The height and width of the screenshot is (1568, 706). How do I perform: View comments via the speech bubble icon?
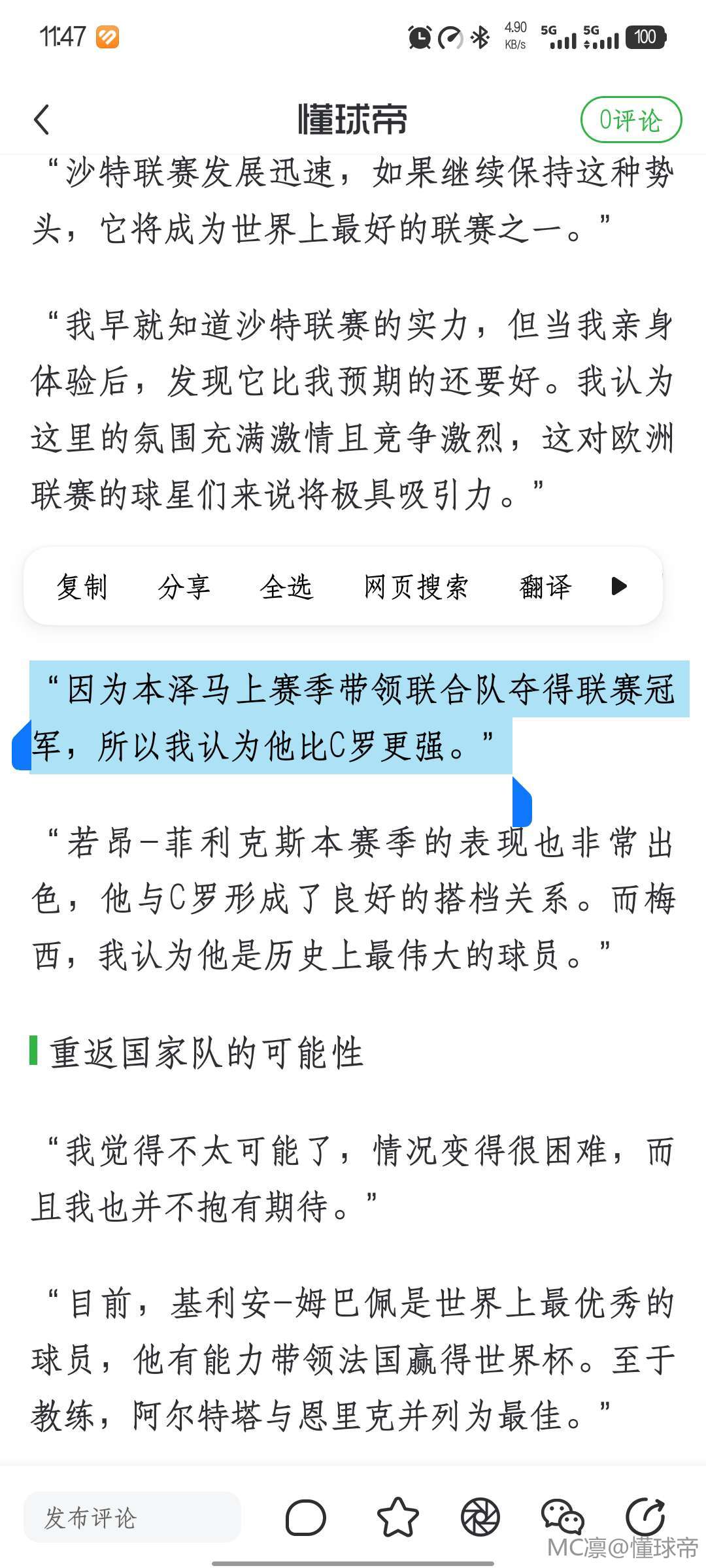306,1517
